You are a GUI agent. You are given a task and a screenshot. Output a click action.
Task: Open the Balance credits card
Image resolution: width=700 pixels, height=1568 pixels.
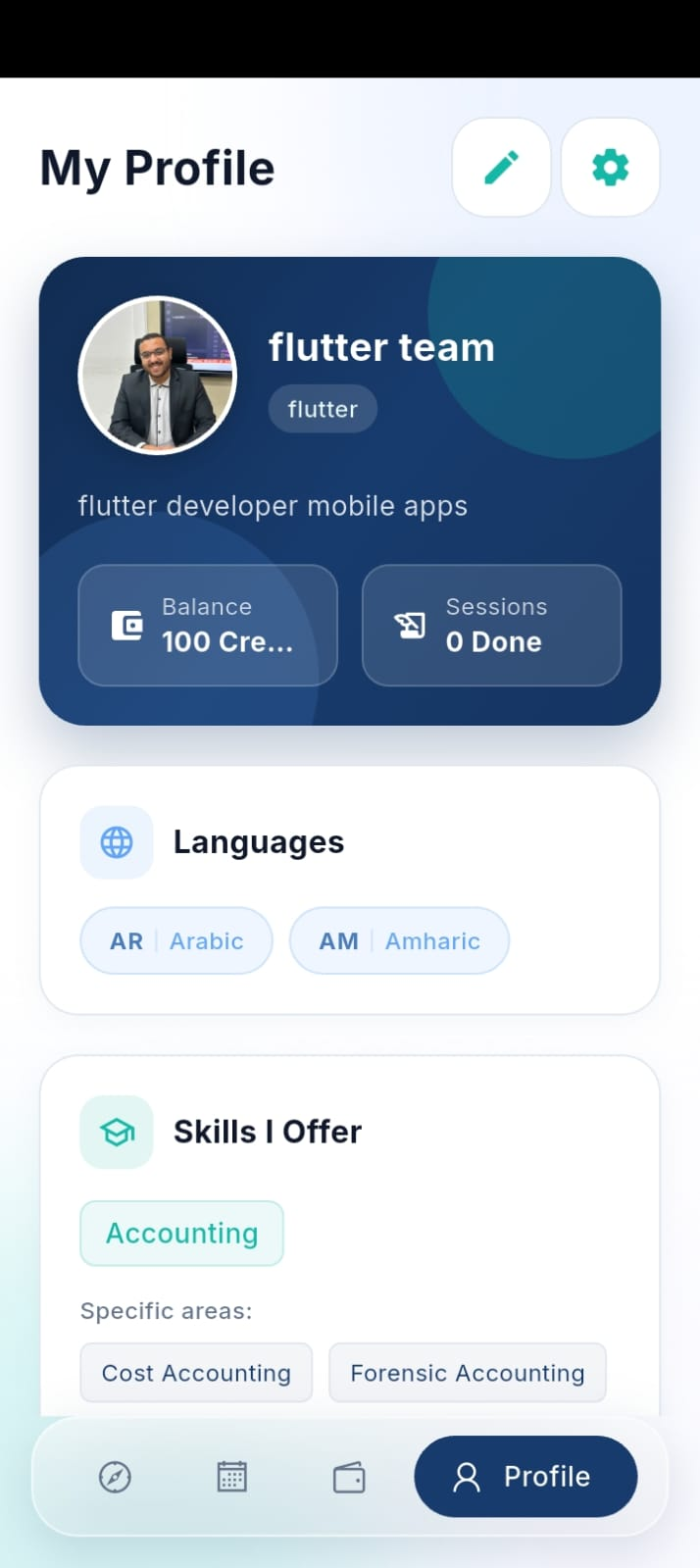pos(208,625)
